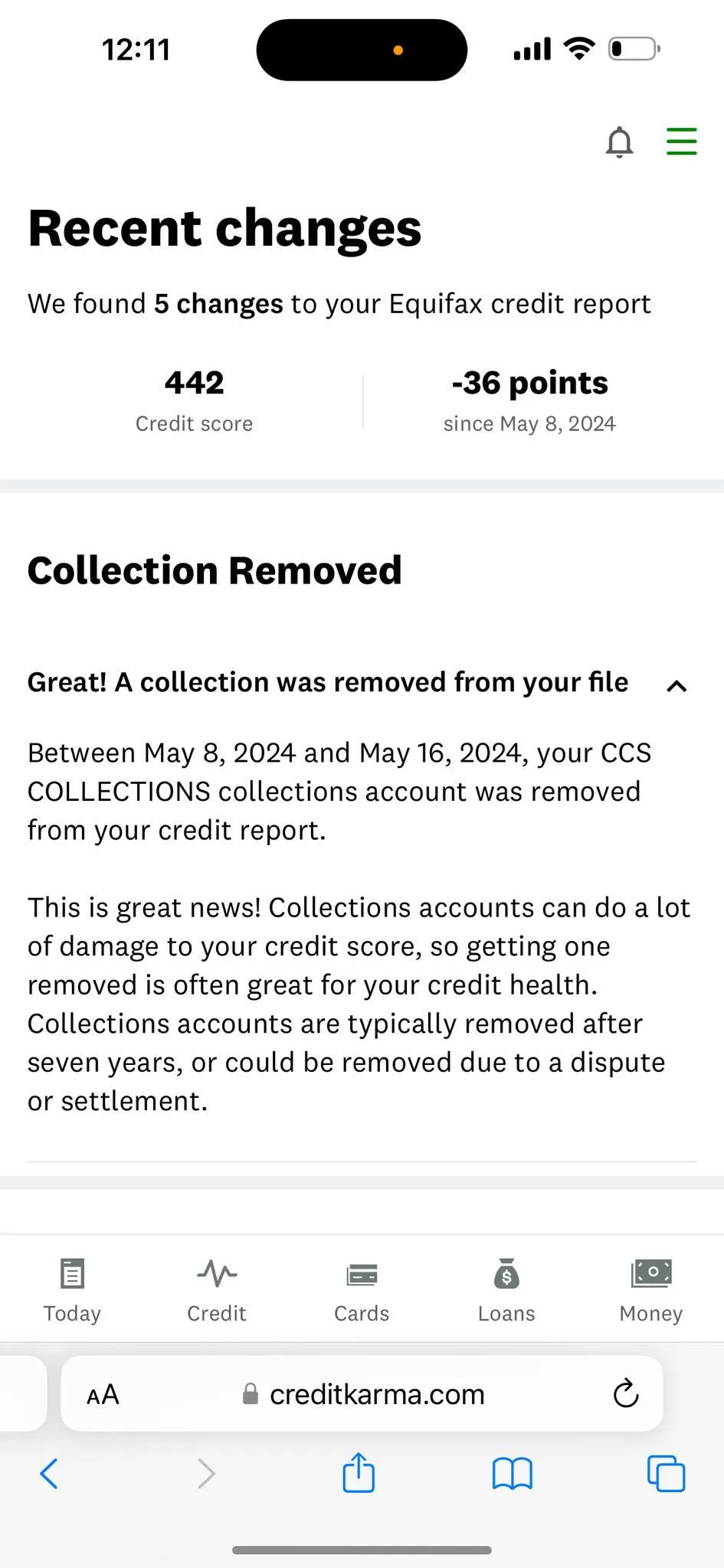
Task: Switch to the Money tab
Action: pyautogui.click(x=651, y=1291)
